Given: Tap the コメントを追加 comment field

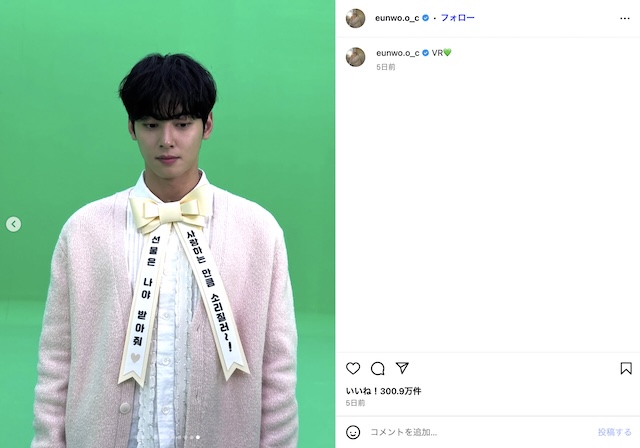Looking at the screenshot, I should (470, 432).
